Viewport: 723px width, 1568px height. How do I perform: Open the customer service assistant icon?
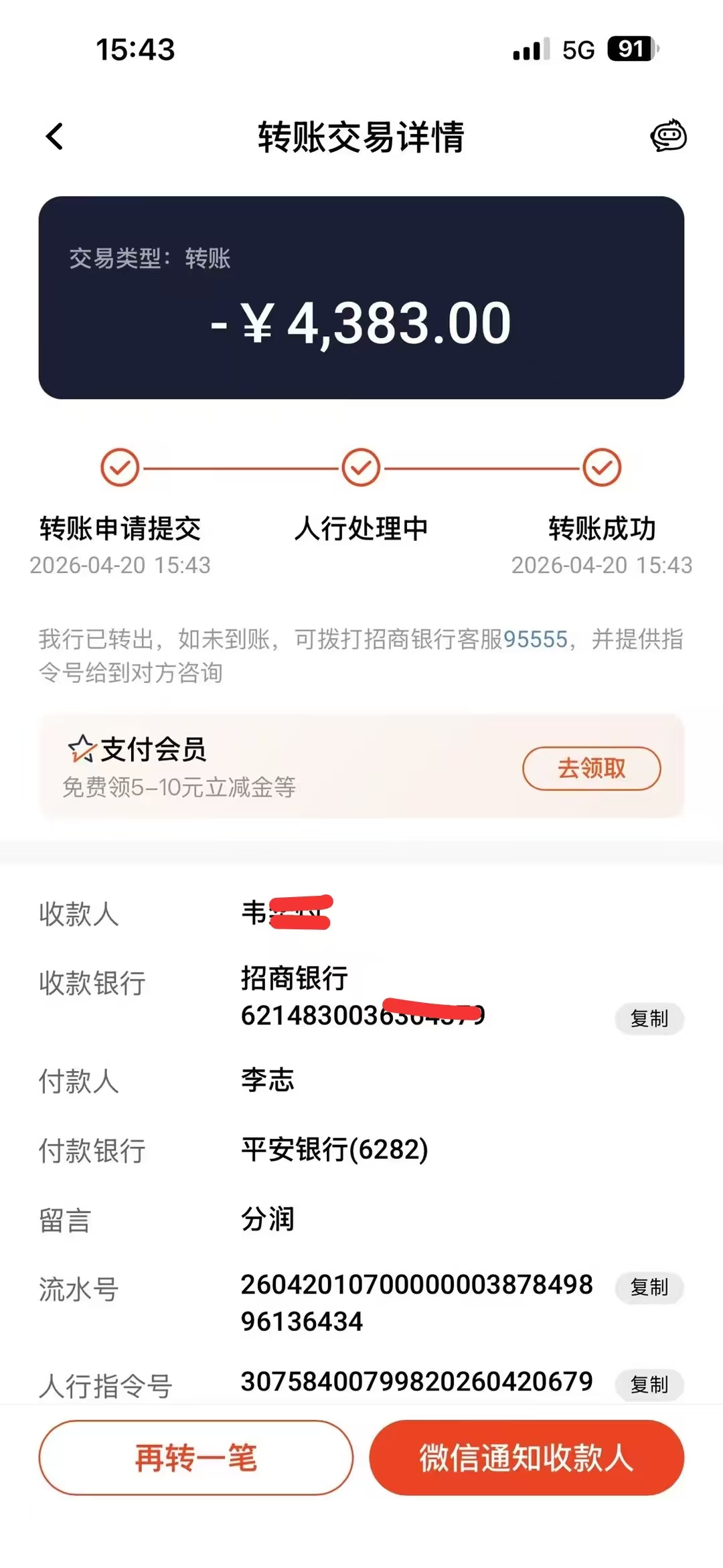pos(668,136)
